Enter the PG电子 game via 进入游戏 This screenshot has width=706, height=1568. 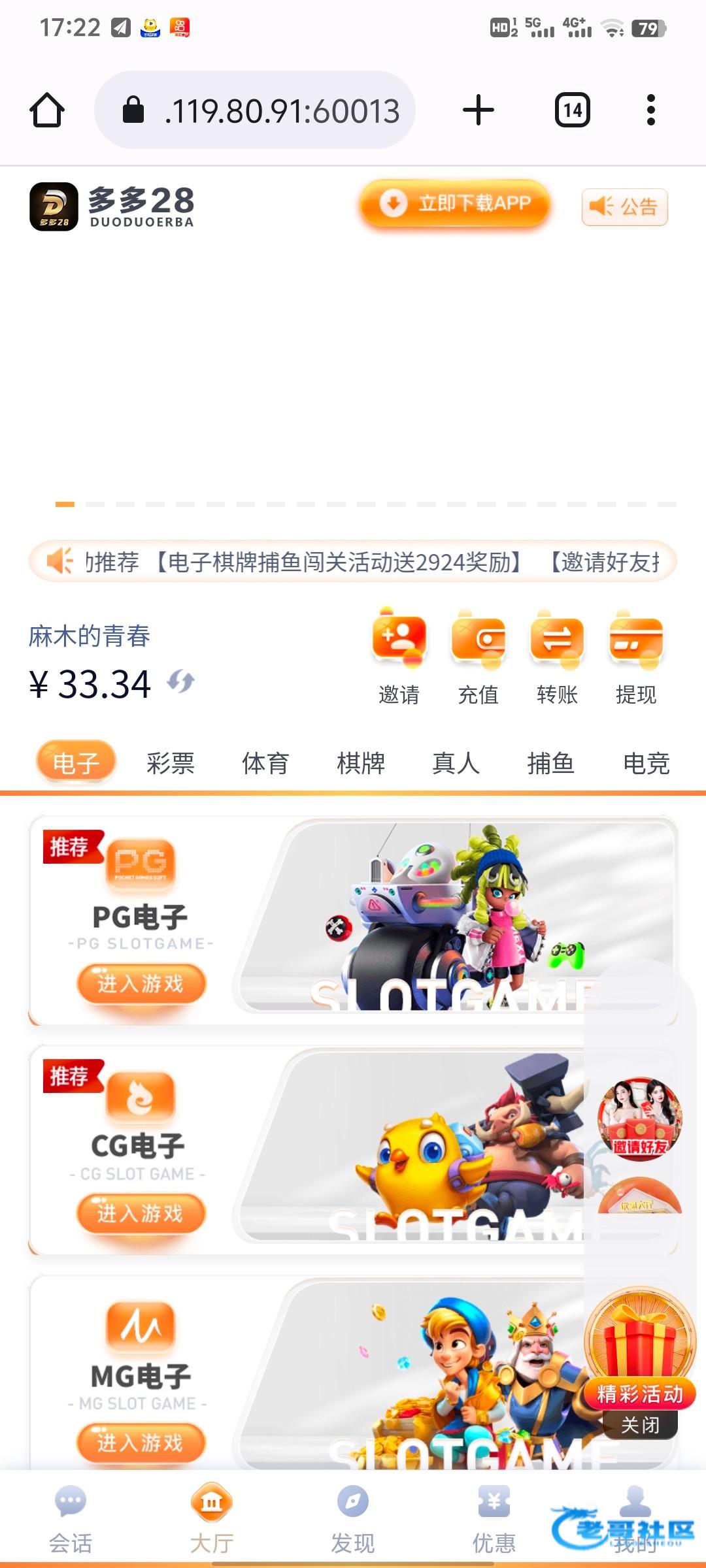pyautogui.click(x=141, y=984)
